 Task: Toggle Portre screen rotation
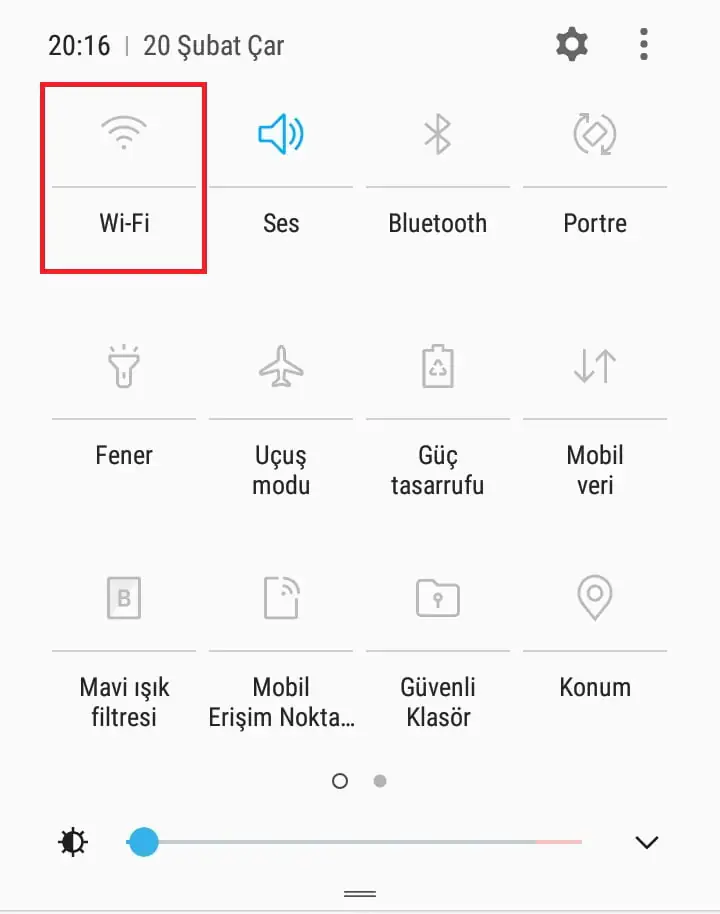point(594,134)
